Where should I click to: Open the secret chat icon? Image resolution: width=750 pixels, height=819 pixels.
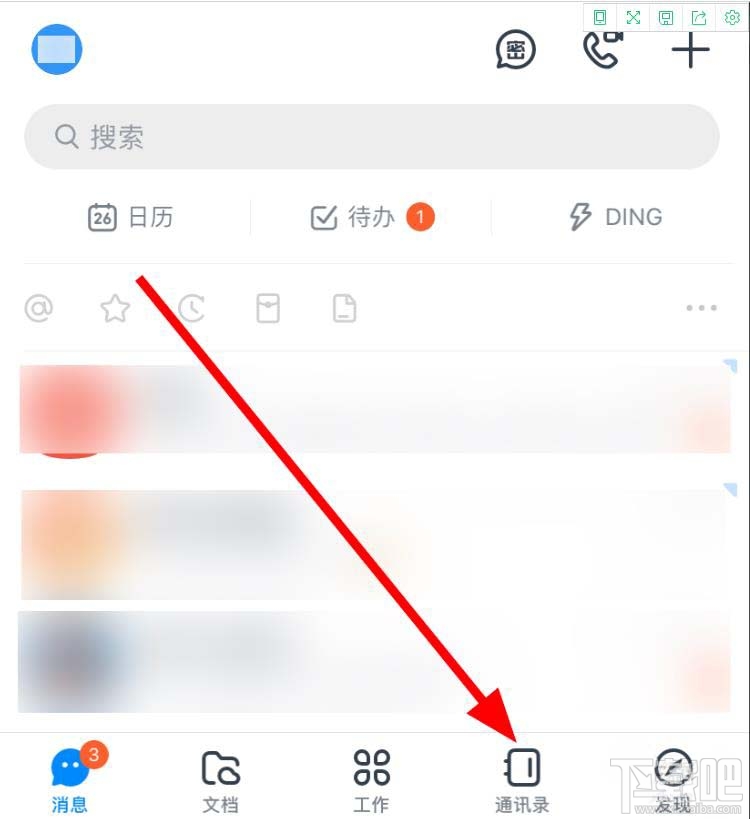coord(516,50)
